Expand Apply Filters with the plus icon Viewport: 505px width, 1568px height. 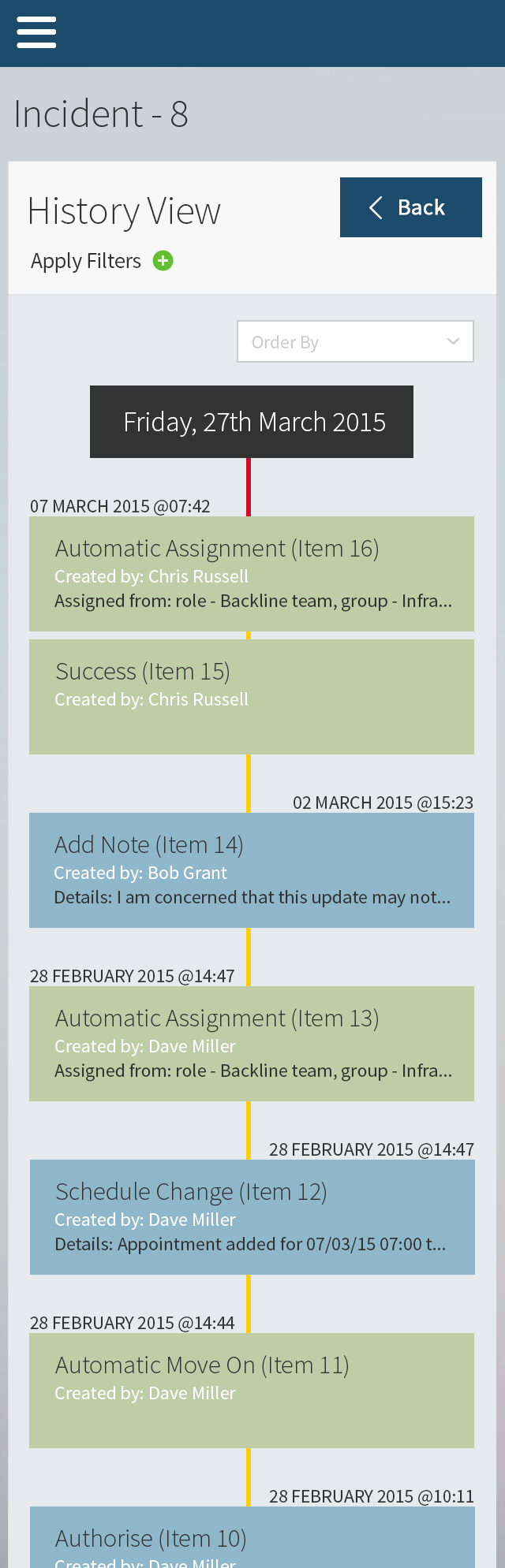[x=163, y=261]
